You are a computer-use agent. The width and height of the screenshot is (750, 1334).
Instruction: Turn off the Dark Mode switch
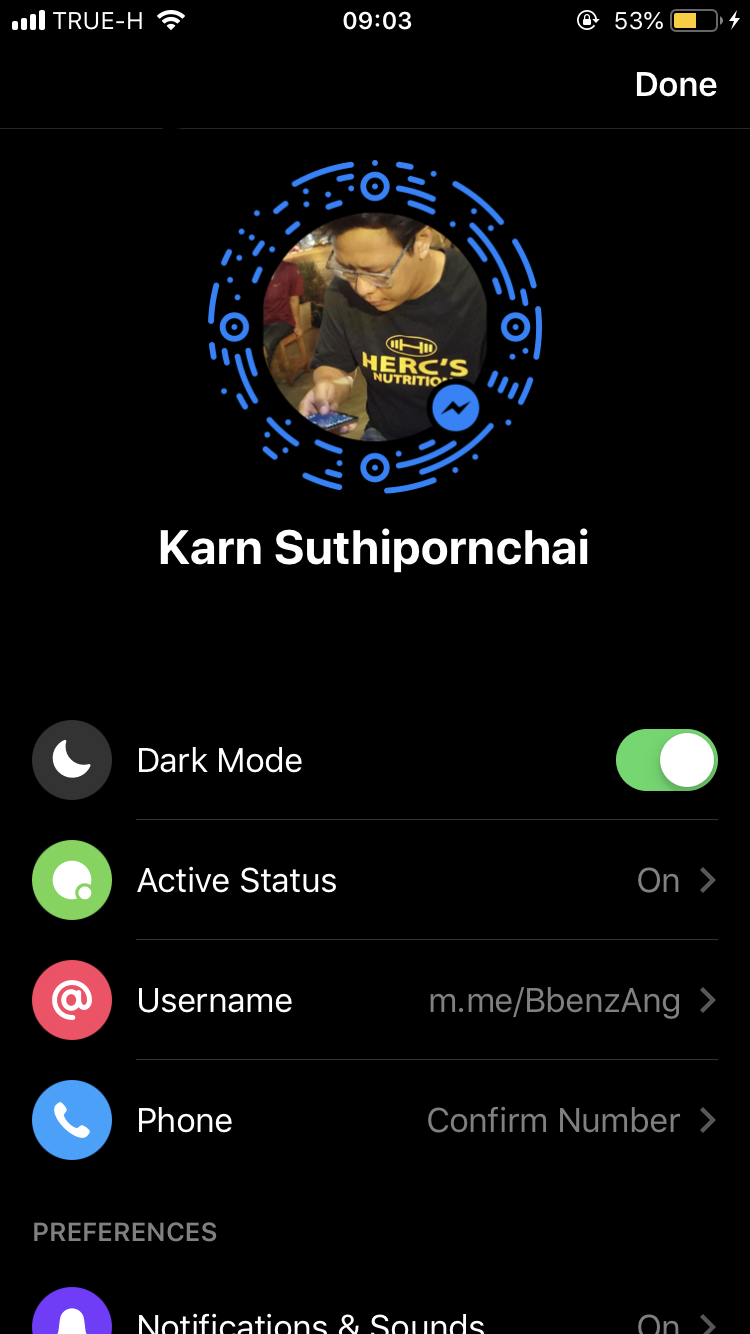point(666,761)
